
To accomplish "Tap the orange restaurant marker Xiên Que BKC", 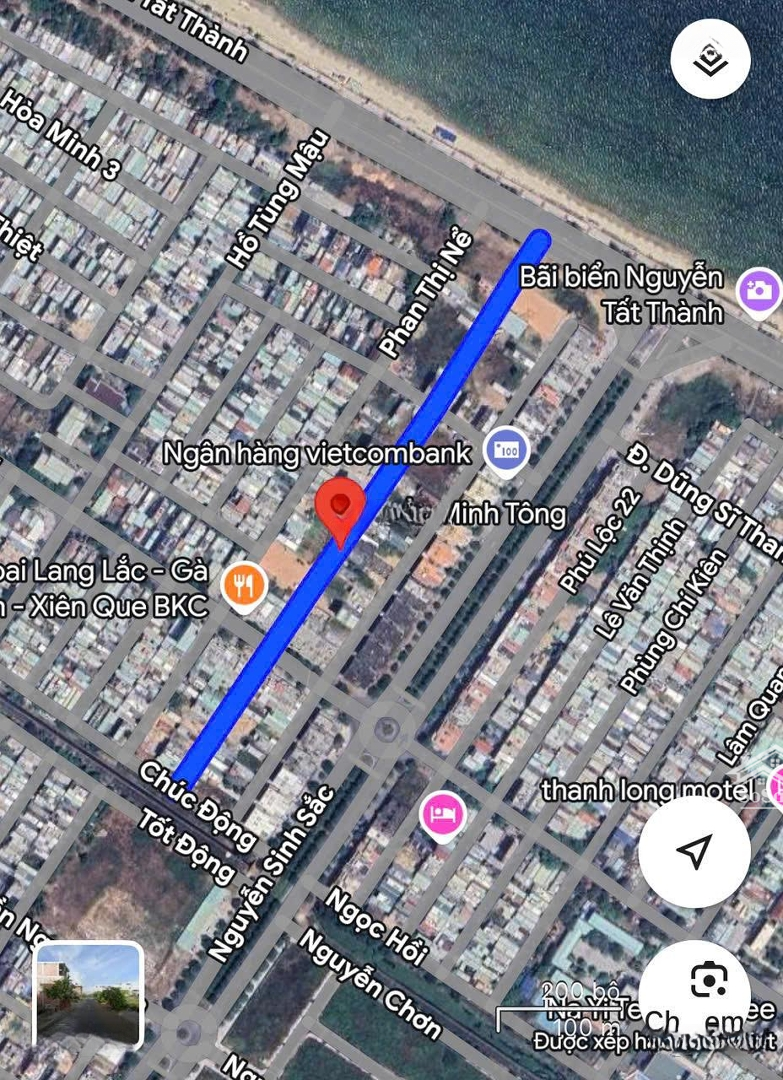I will [243, 585].
